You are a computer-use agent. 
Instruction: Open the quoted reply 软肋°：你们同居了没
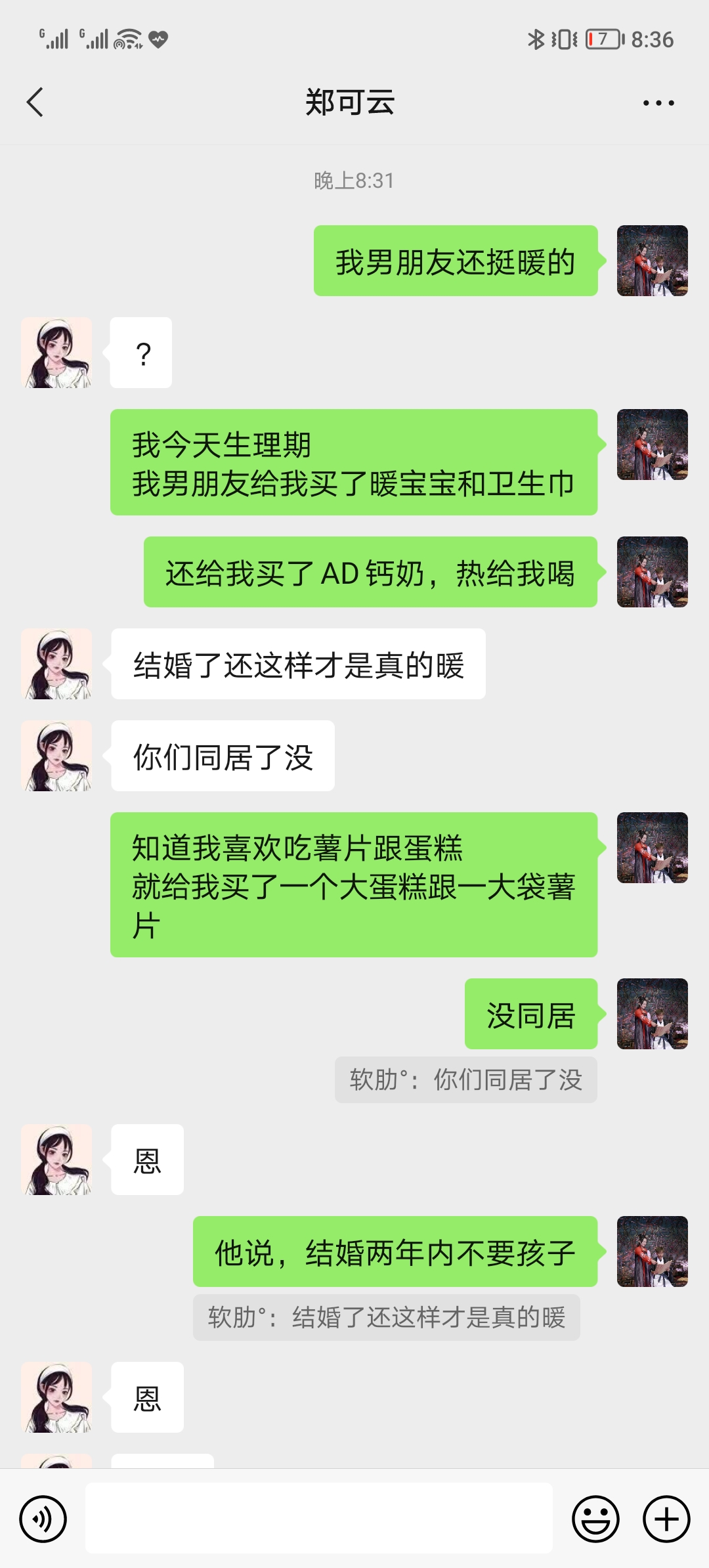[x=466, y=1079]
